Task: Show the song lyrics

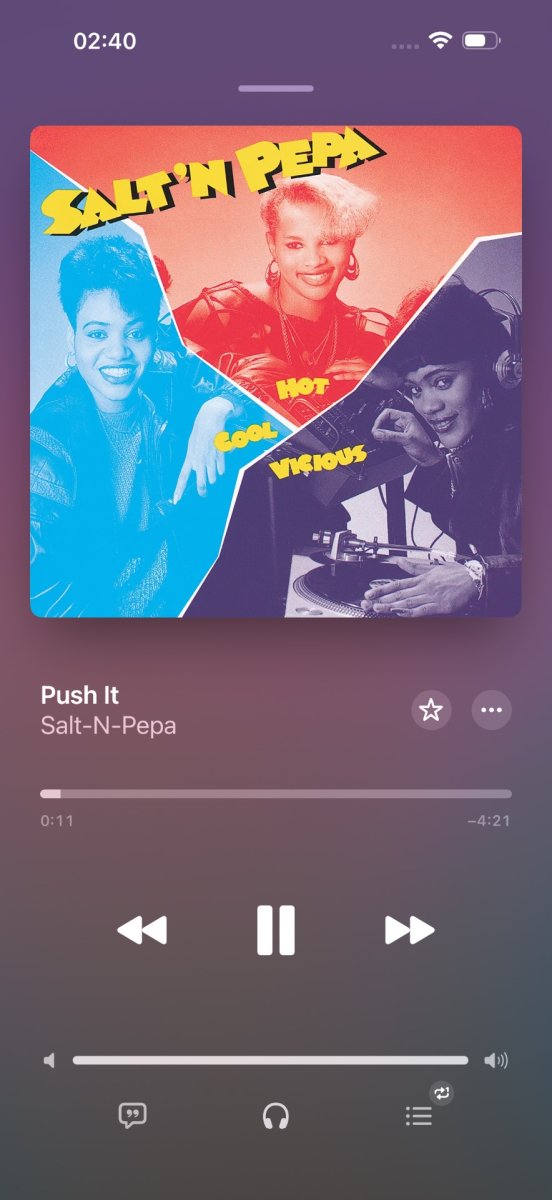Action: tap(133, 1116)
